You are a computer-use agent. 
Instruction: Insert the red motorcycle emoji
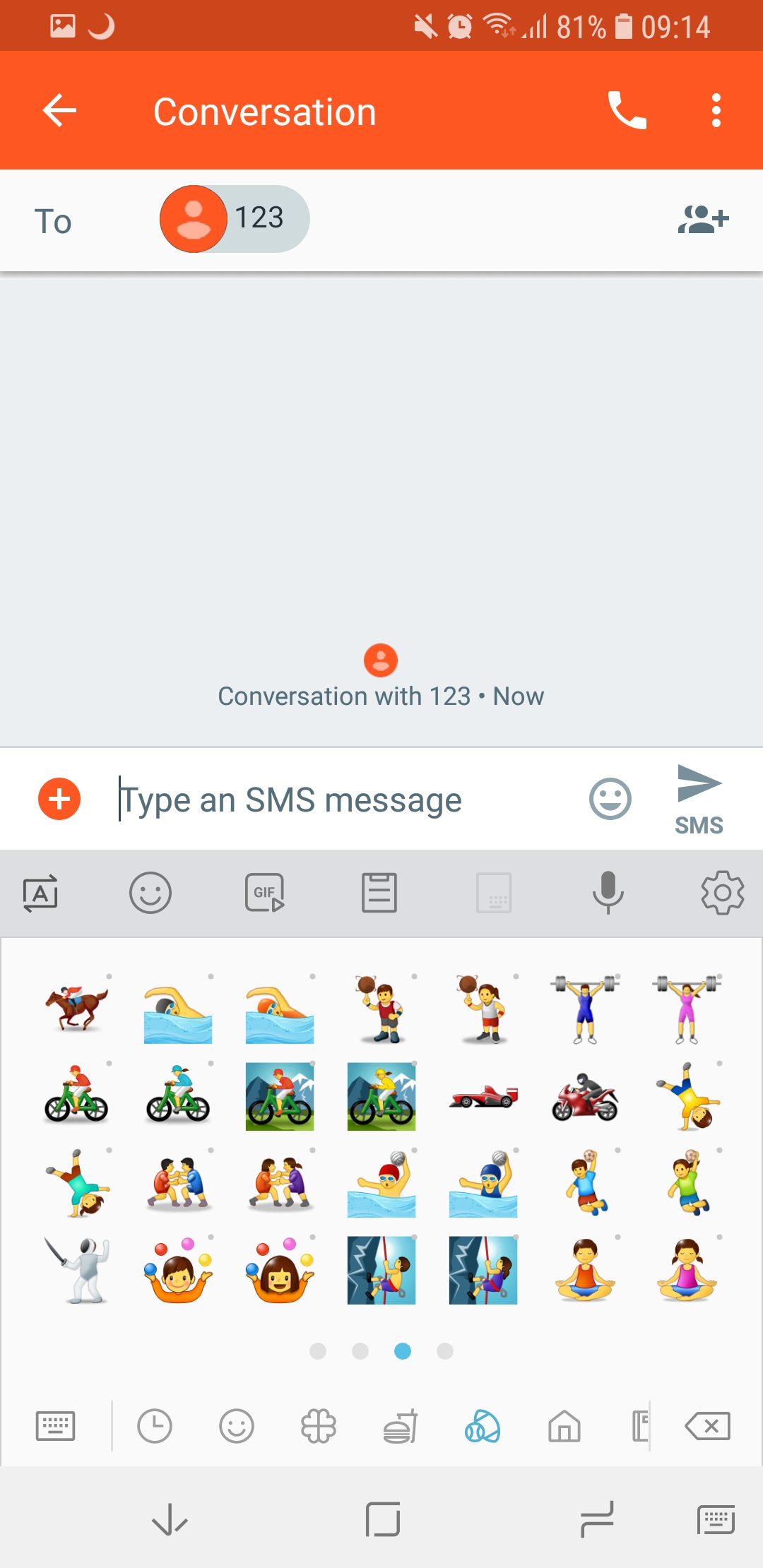pyautogui.click(x=585, y=1097)
